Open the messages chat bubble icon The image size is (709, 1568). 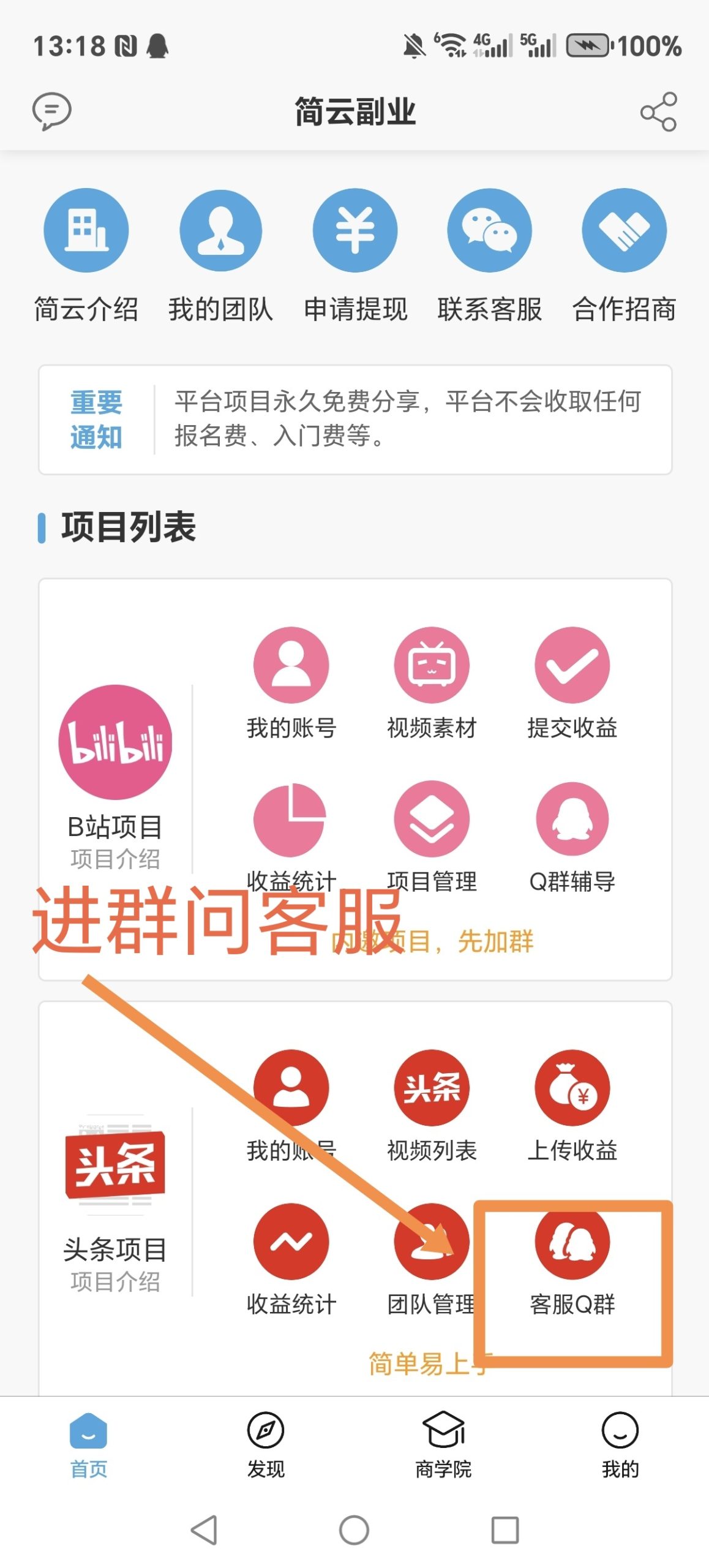(x=52, y=111)
